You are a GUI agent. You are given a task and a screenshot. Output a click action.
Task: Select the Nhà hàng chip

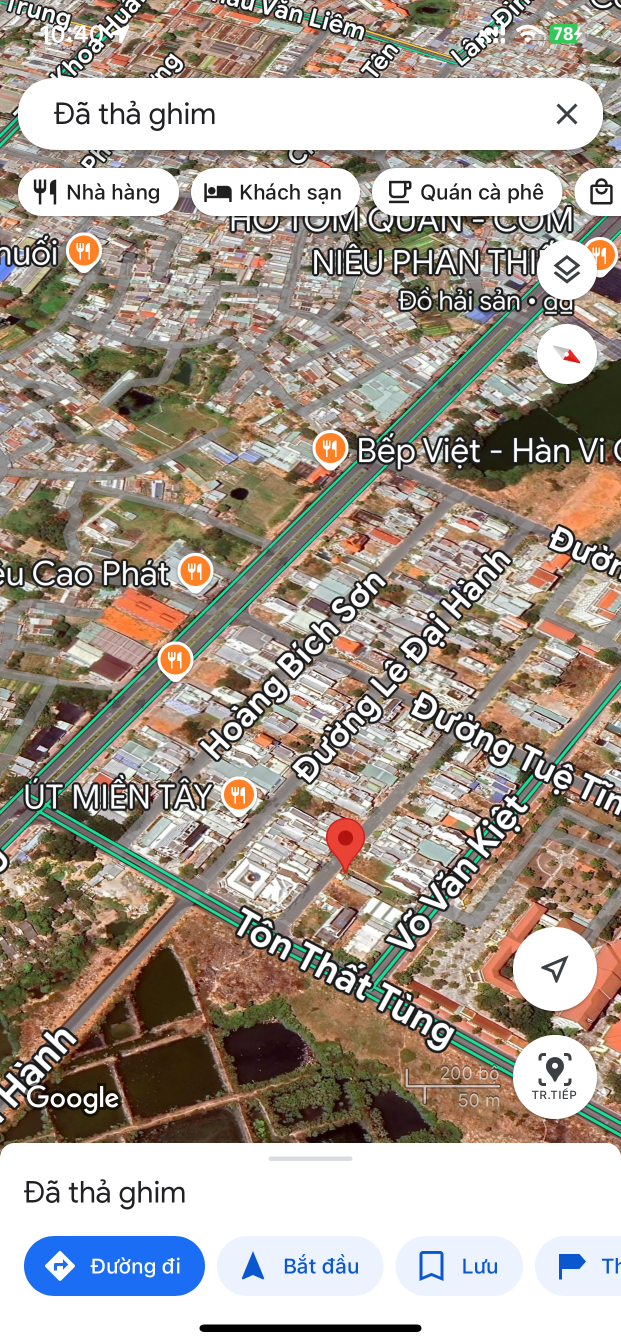(98, 192)
